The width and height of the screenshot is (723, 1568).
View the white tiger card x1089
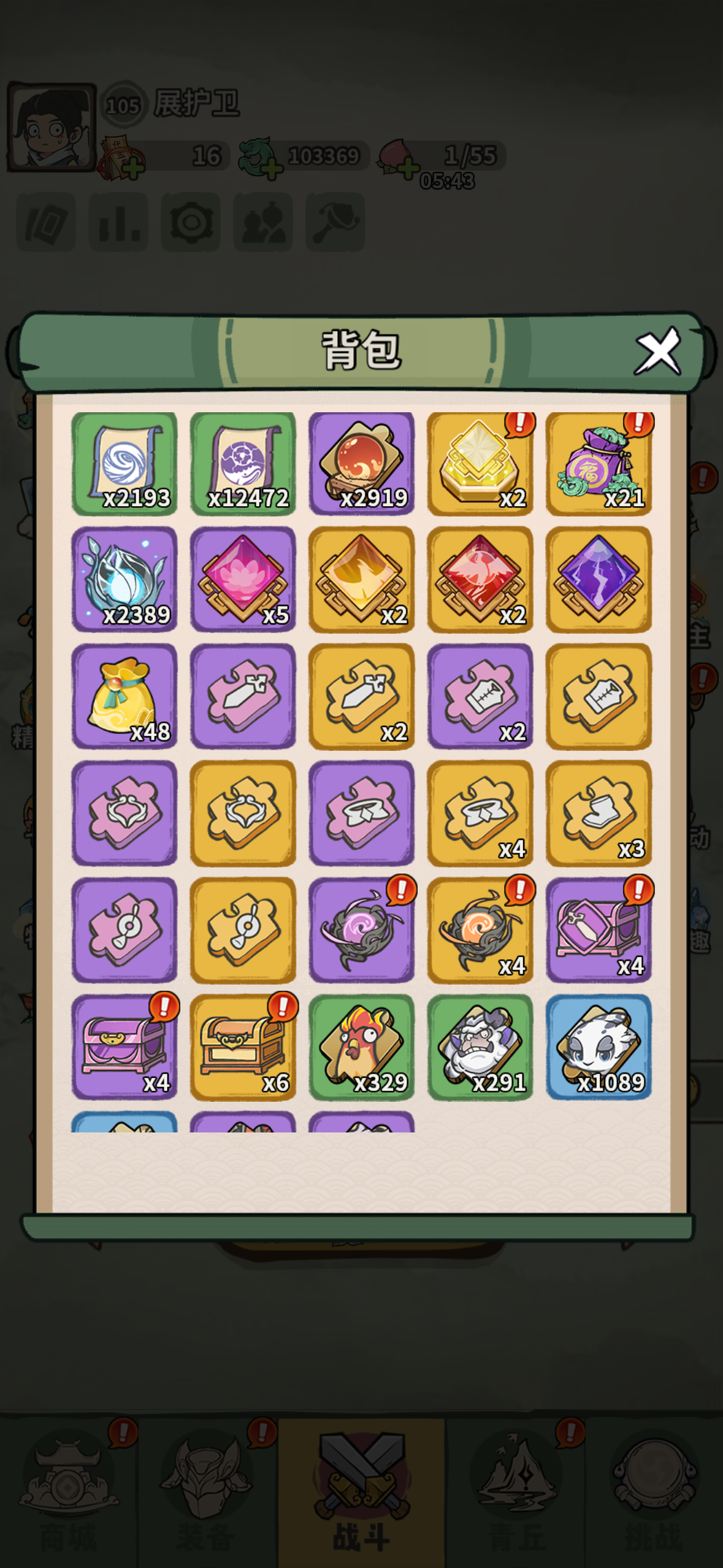pos(599,1047)
